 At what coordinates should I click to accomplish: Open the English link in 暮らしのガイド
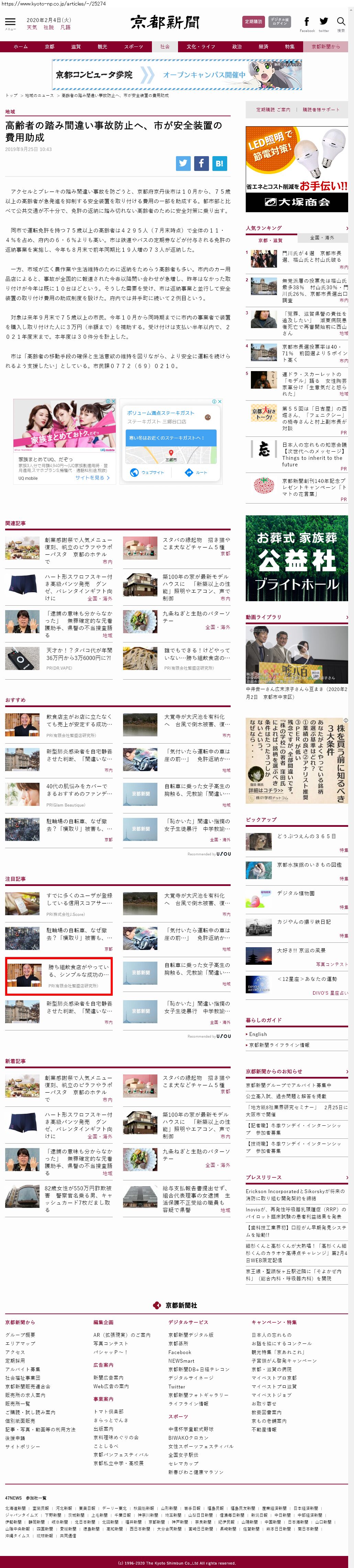(x=258, y=1034)
